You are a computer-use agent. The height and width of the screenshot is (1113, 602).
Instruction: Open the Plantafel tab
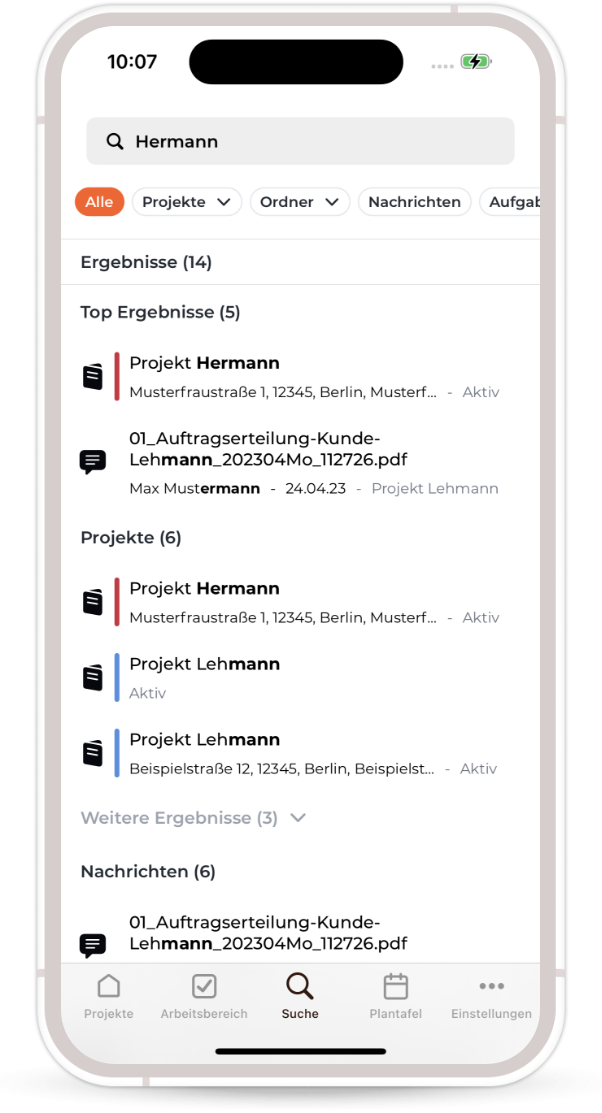396,997
